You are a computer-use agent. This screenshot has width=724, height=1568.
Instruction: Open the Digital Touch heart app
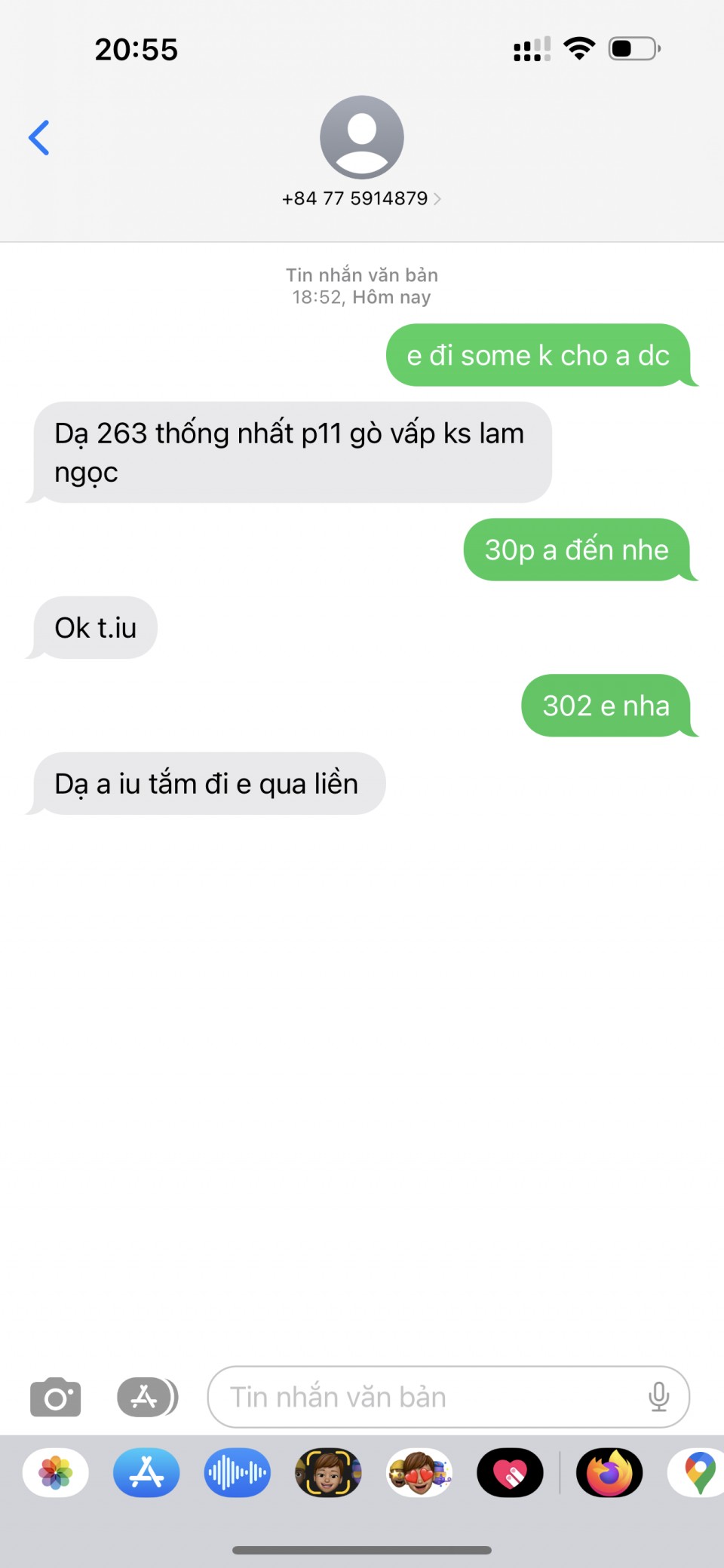(x=510, y=1472)
